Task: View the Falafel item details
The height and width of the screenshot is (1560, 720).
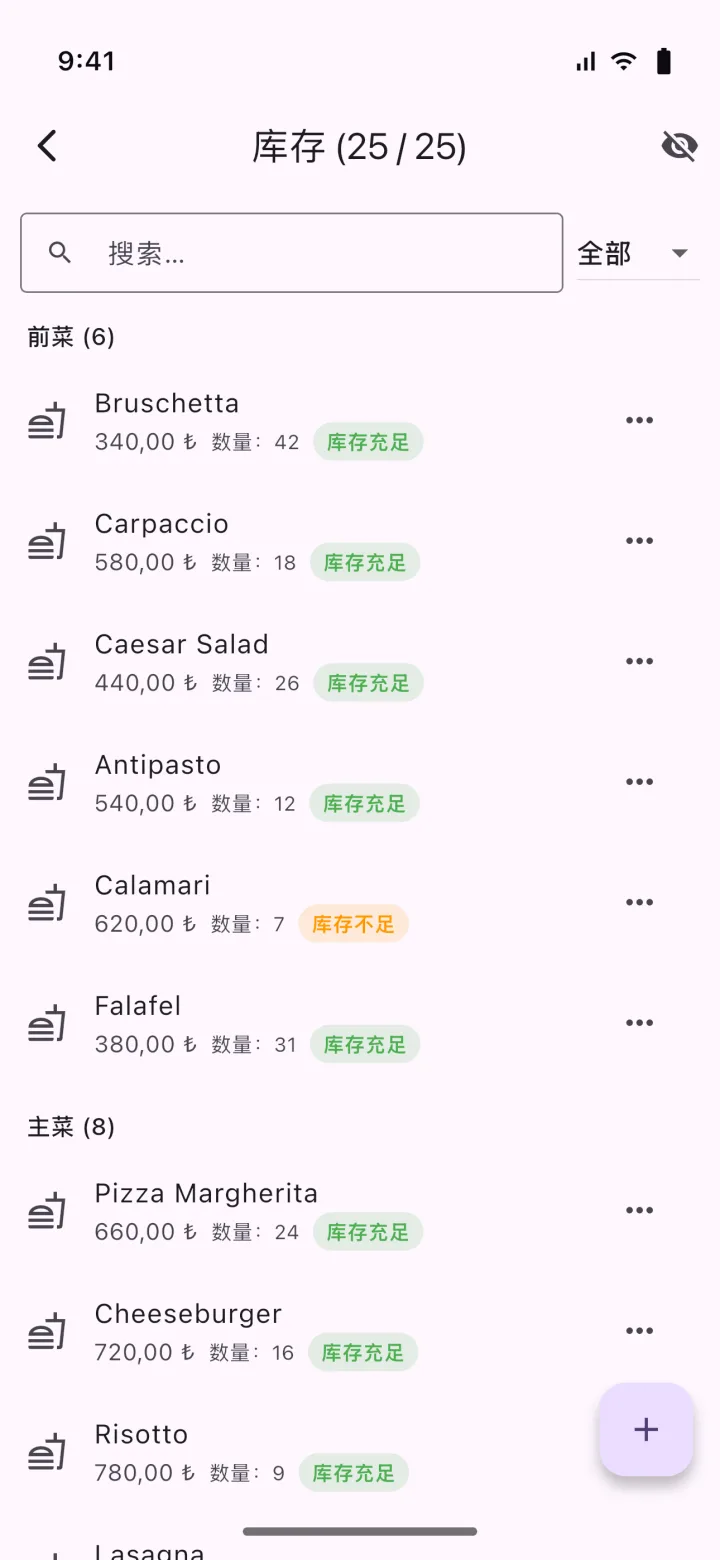Action: [360, 1023]
